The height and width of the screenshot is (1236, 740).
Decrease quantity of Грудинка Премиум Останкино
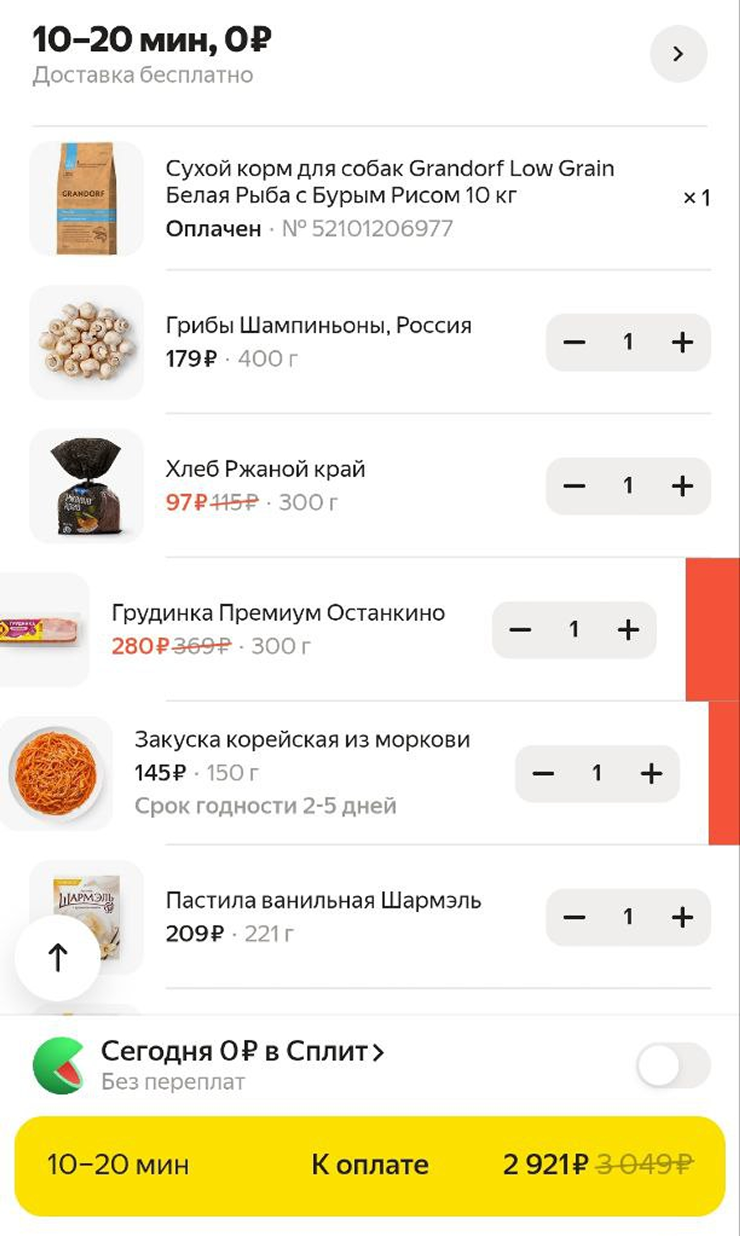(x=520, y=630)
